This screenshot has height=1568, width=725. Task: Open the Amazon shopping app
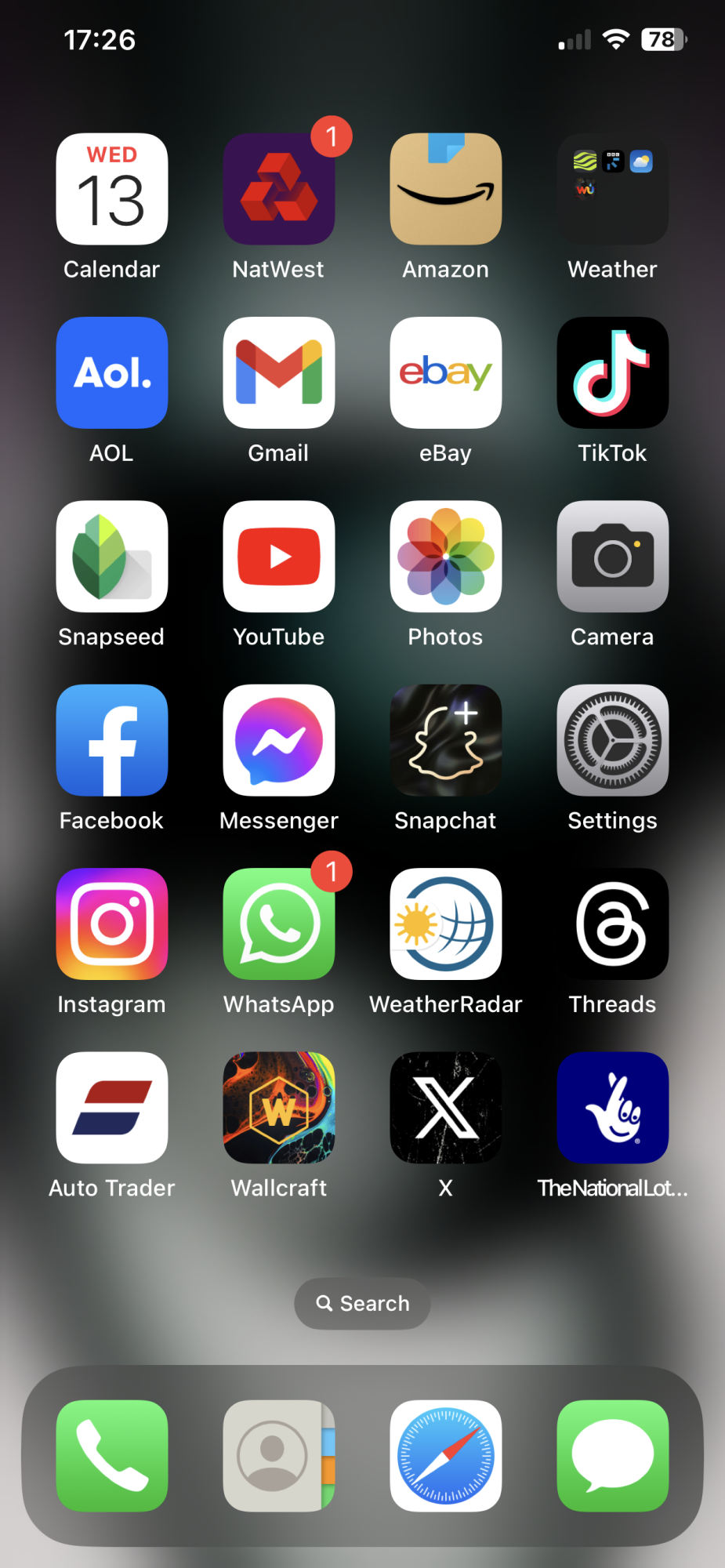coord(445,189)
